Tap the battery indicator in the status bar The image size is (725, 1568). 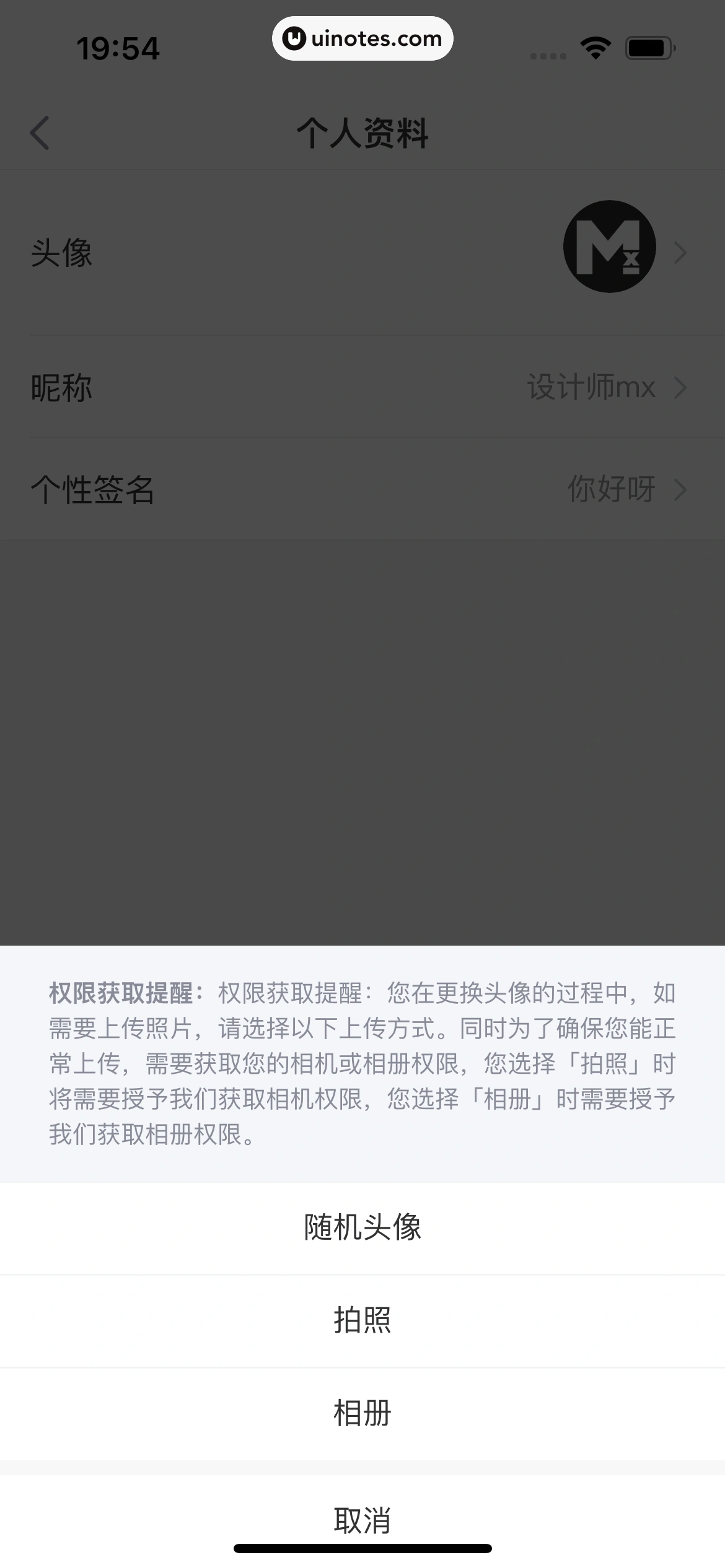coord(648,46)
